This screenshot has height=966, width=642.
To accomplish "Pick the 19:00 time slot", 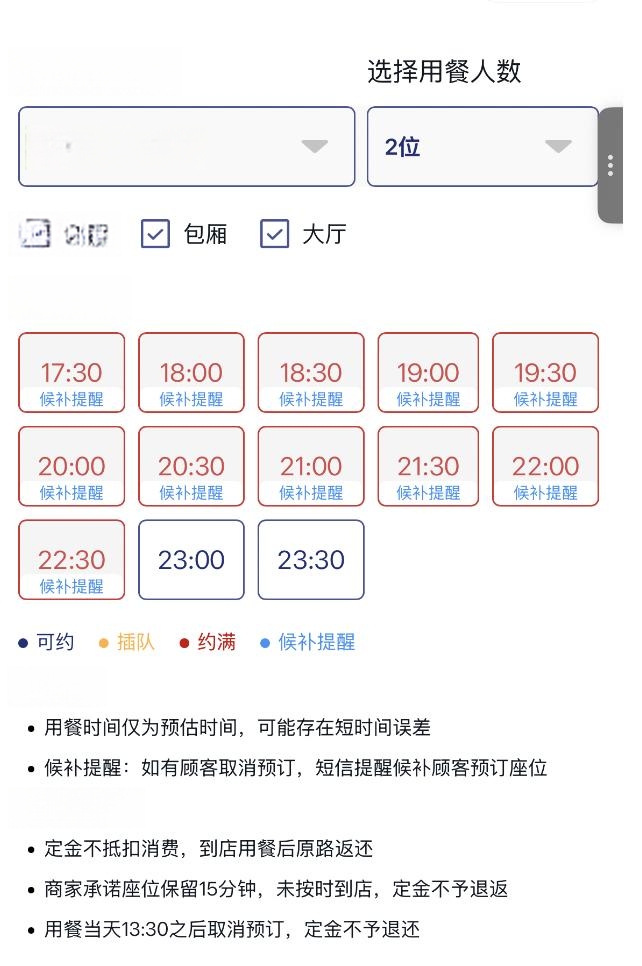I will (428, 373).
